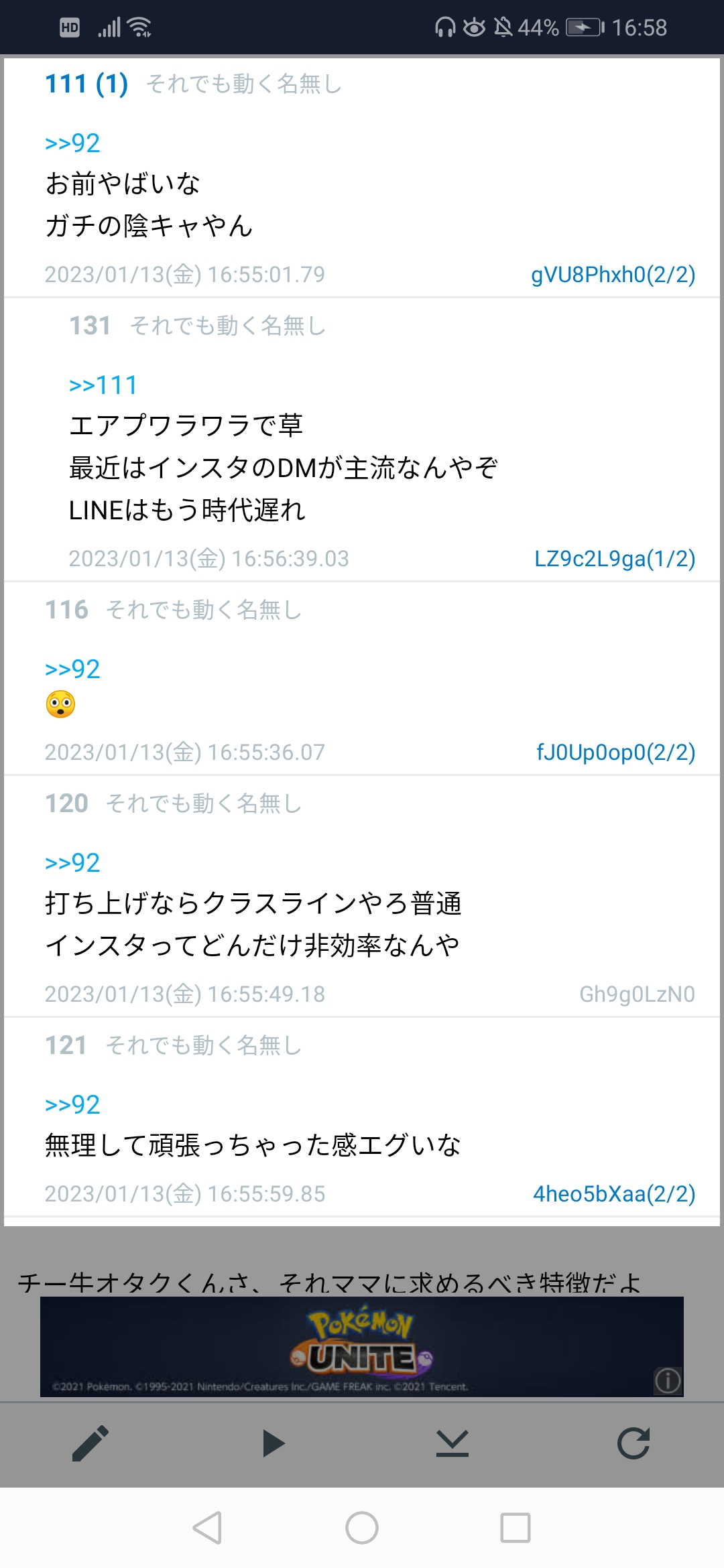
Task: Open the Pokémon UNITE ad banner
Action: 362,1347
